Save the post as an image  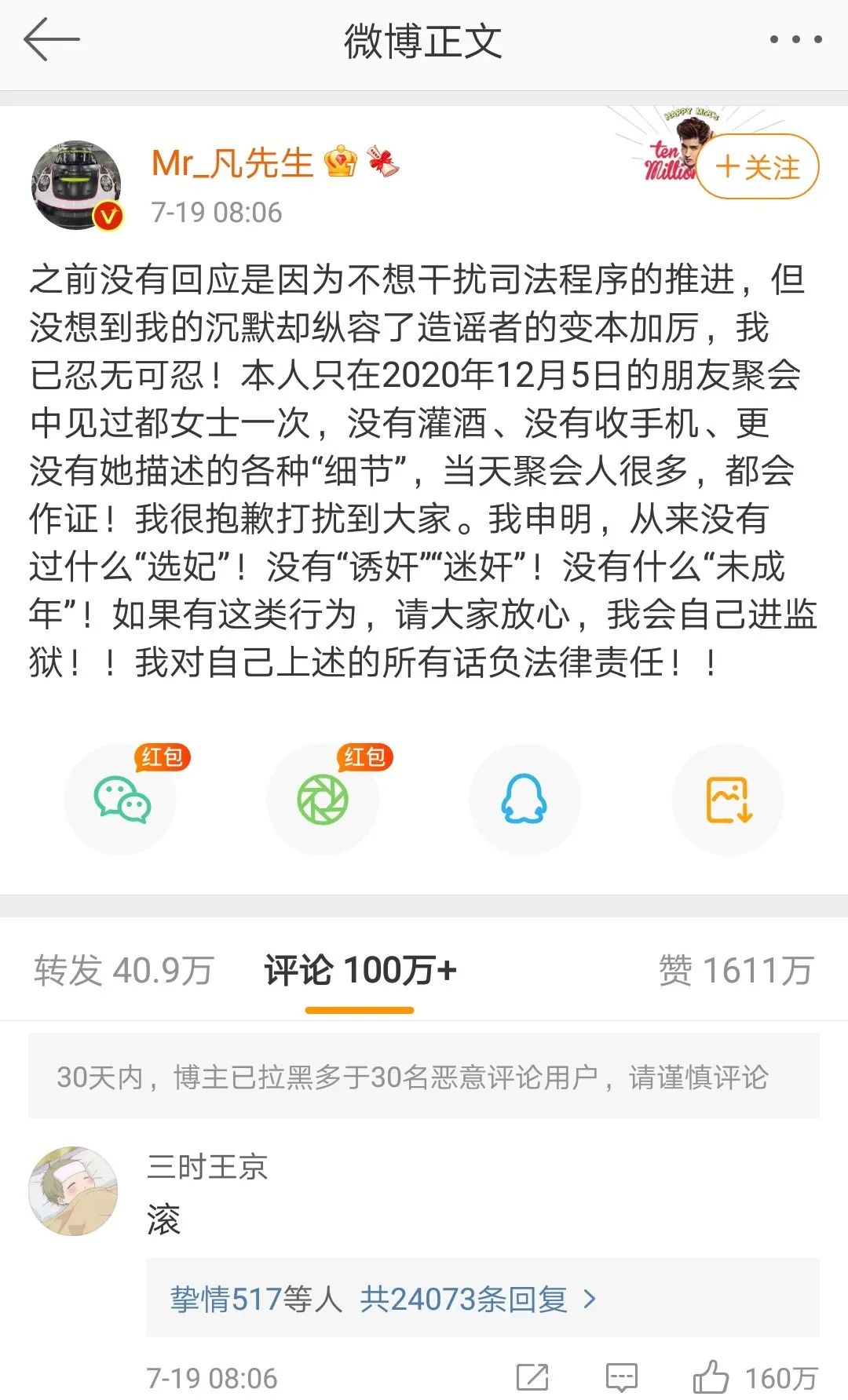point(728,800)
